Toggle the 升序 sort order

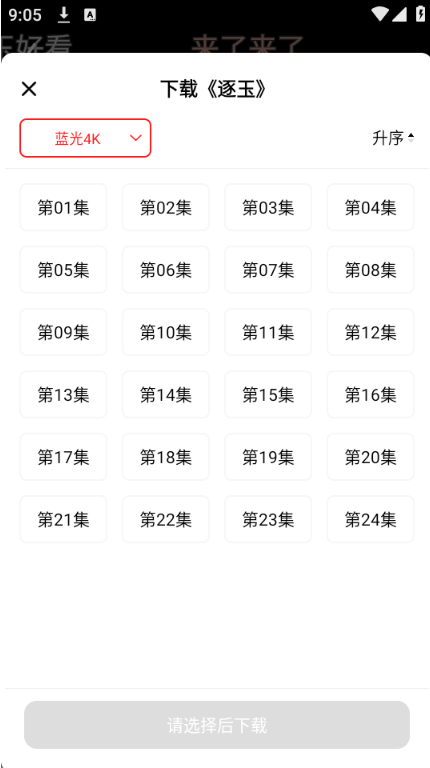393,138
